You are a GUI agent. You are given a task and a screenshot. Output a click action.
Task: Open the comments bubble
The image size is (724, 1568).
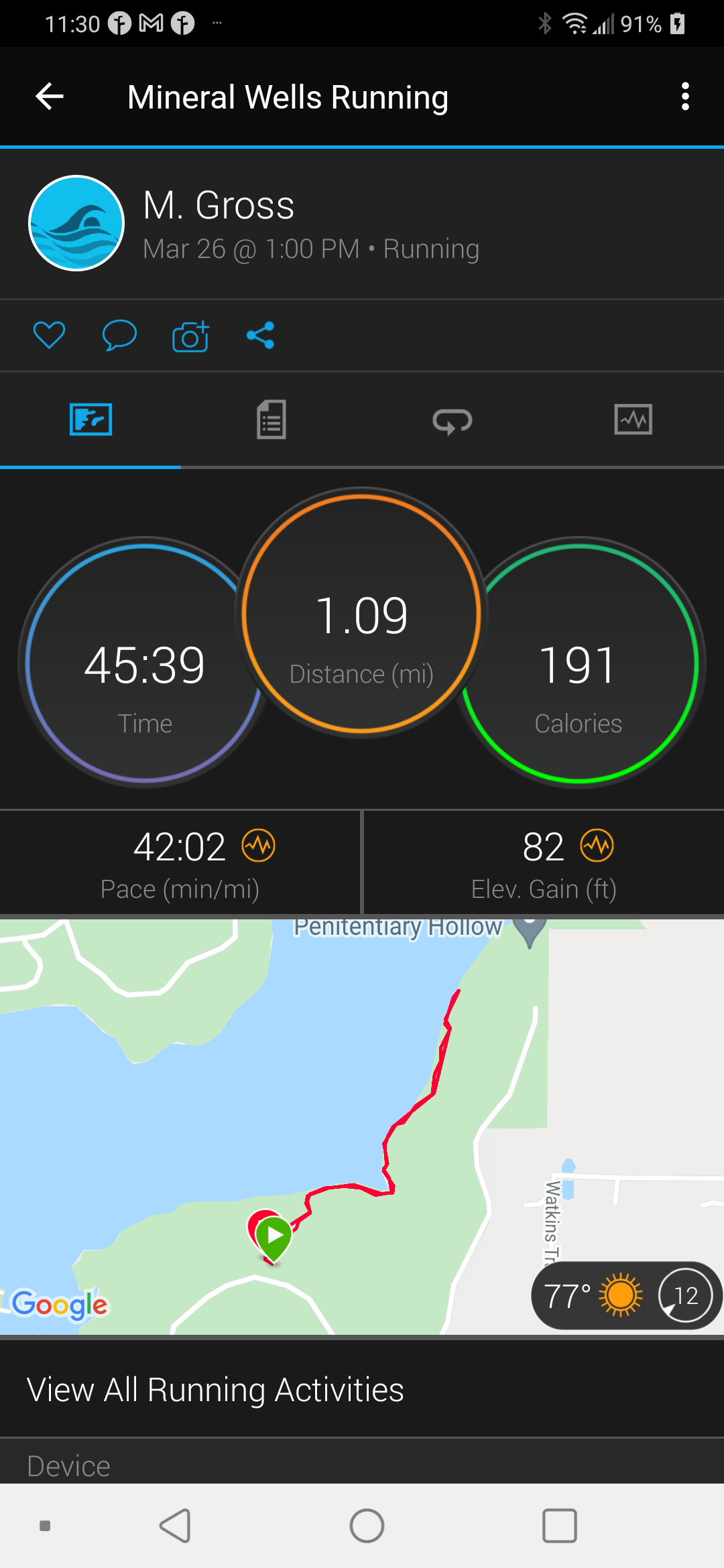(119, 335)
